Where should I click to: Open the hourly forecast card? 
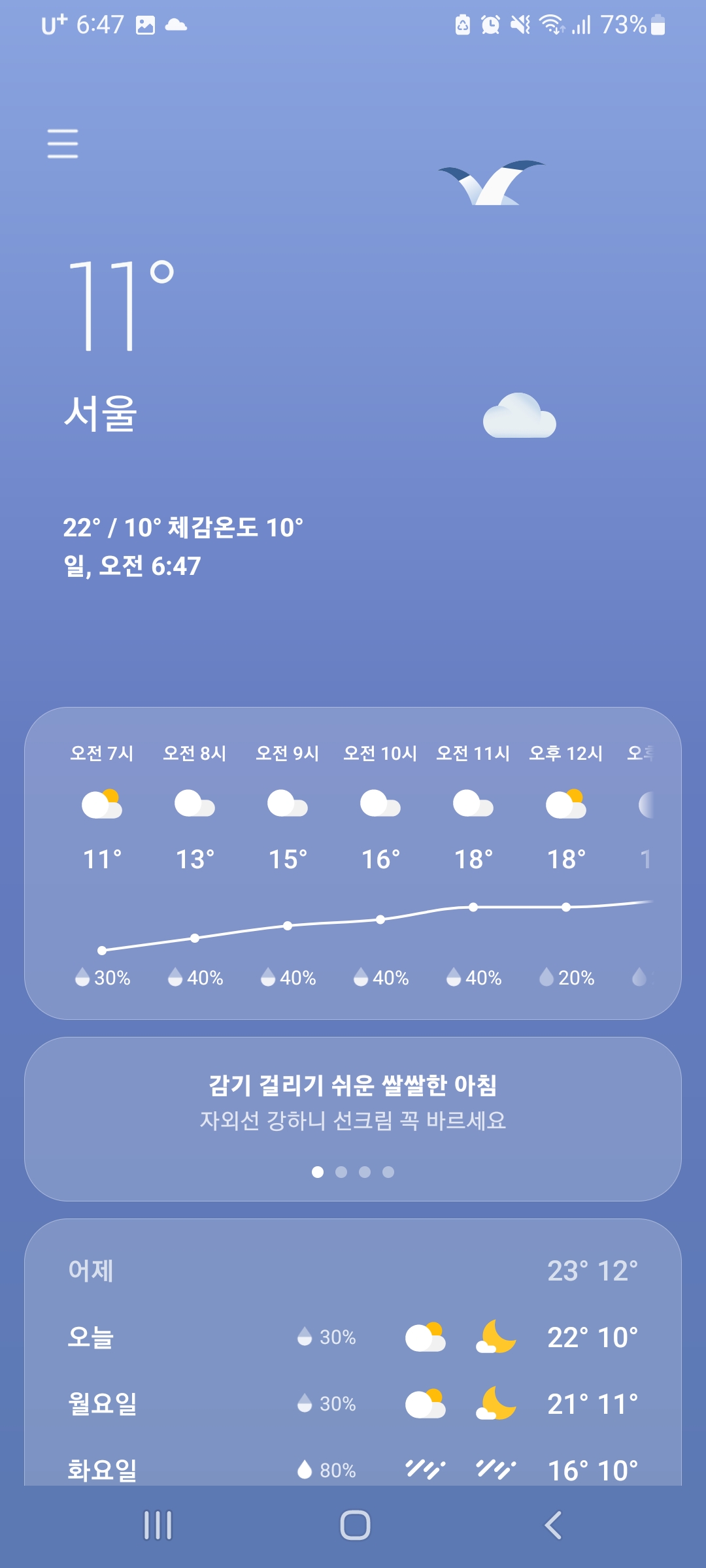(353, 862)
